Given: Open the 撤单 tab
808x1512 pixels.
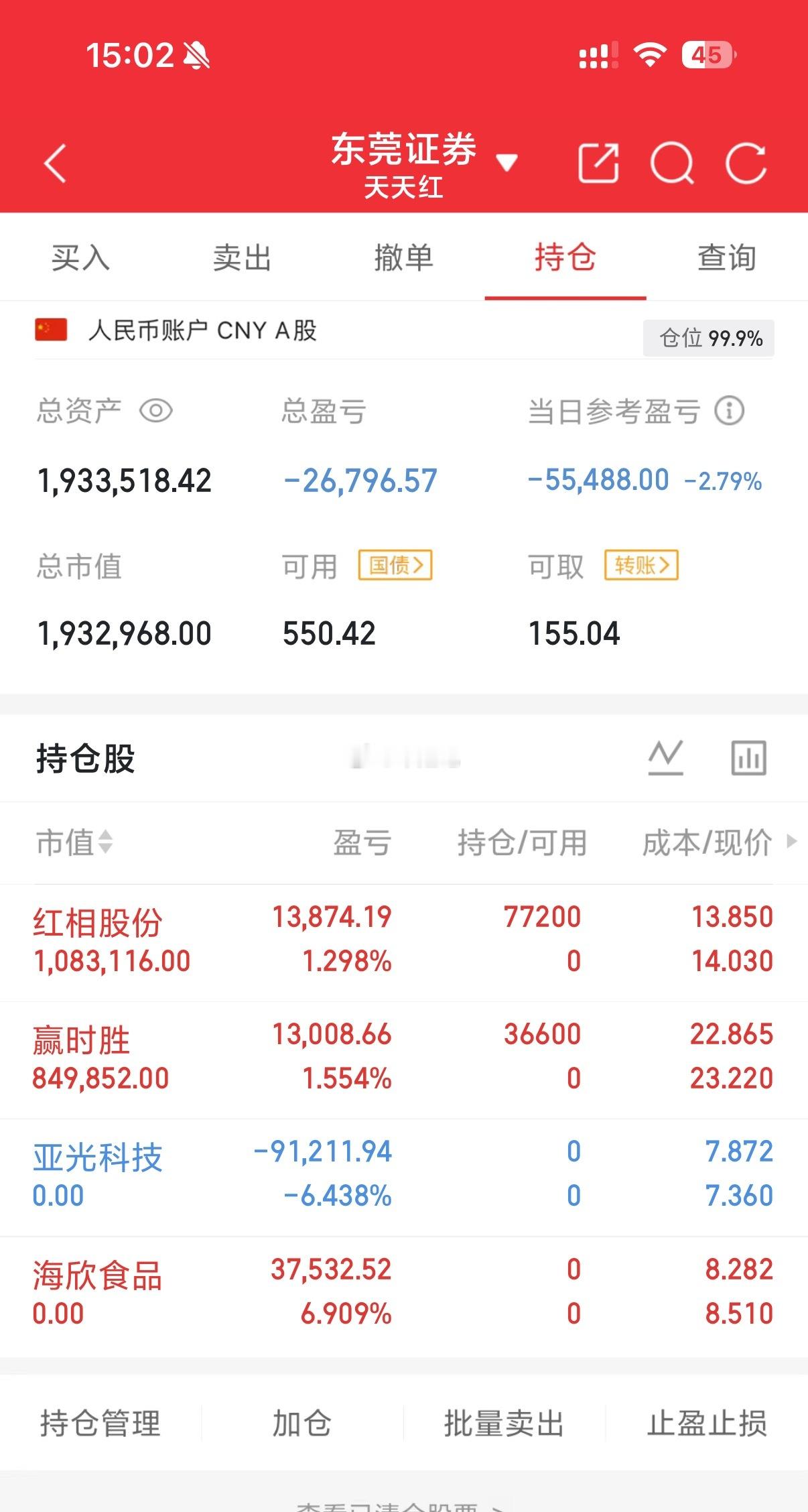Looking at the screenshot, I should click(403, 257).
